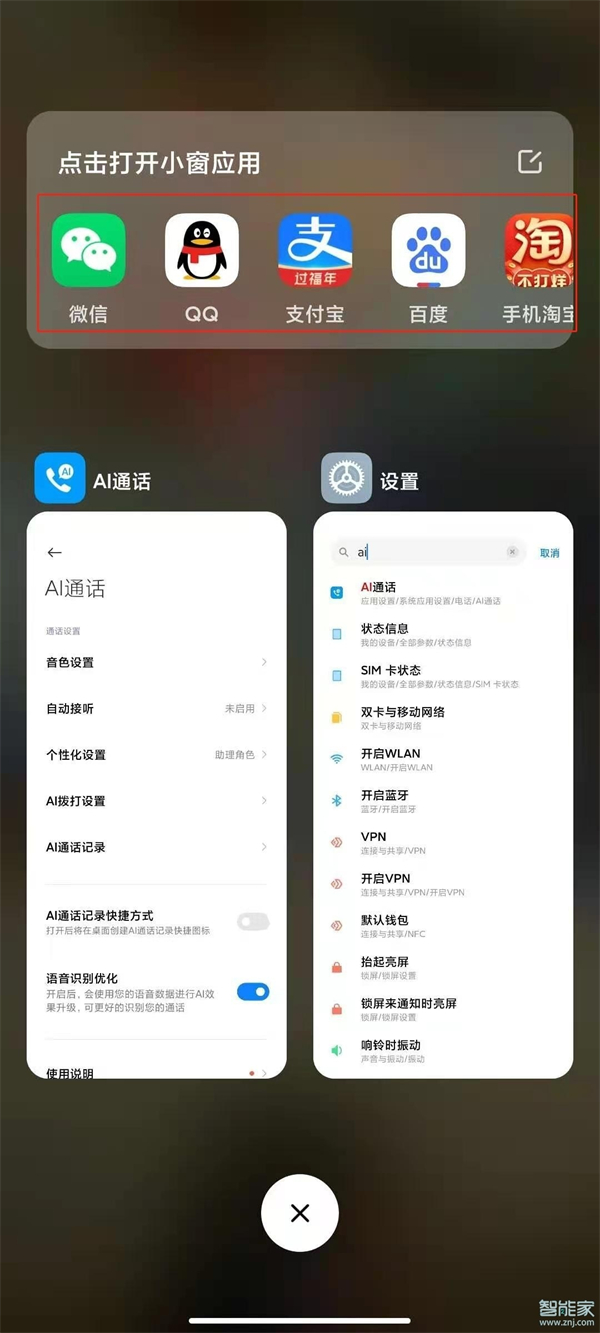Open 支付宝 in small window
The height and width of the screenshot is (1333, 600).
click(x=314, y=251)
